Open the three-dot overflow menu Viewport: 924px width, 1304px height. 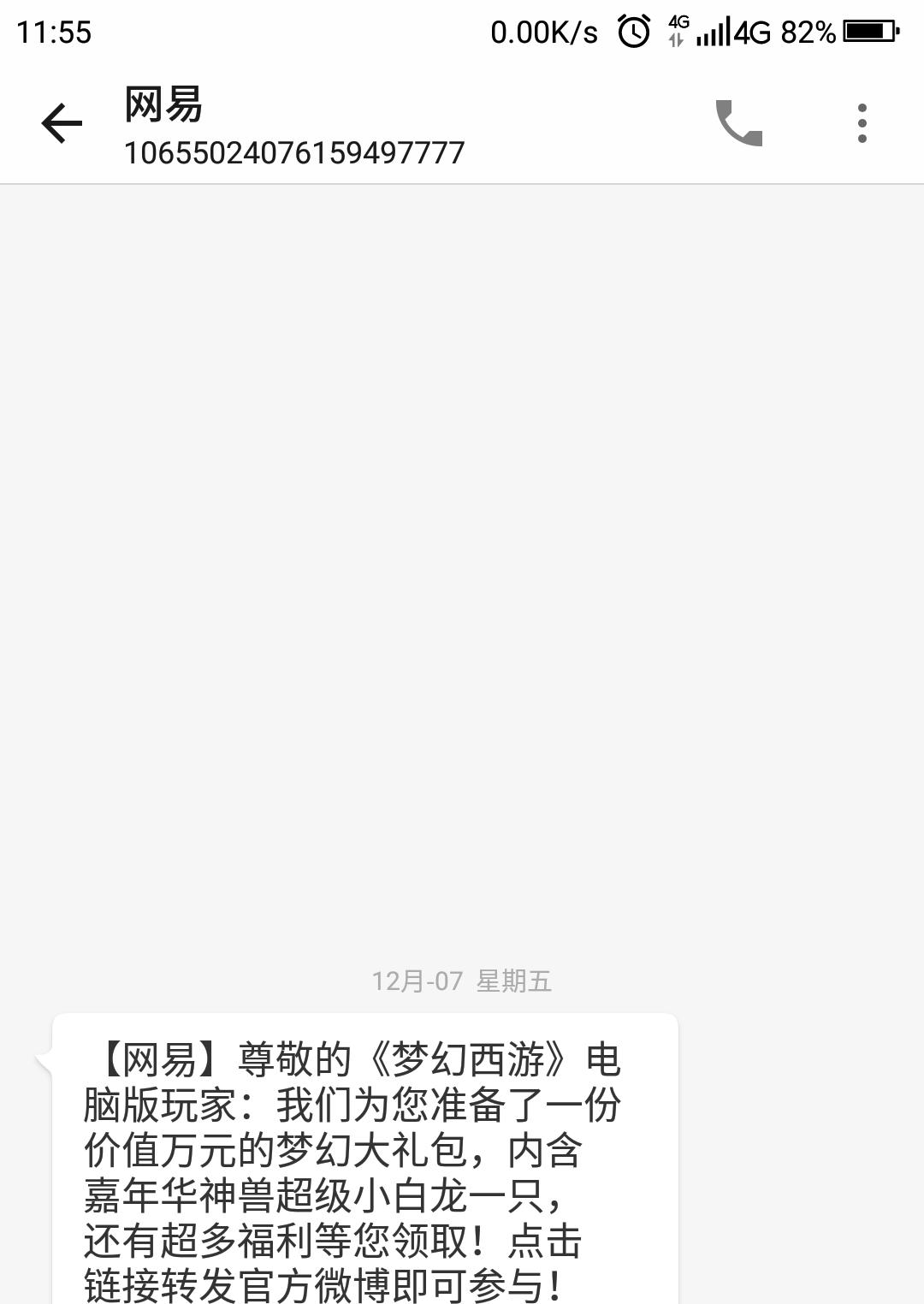point(862,124)
